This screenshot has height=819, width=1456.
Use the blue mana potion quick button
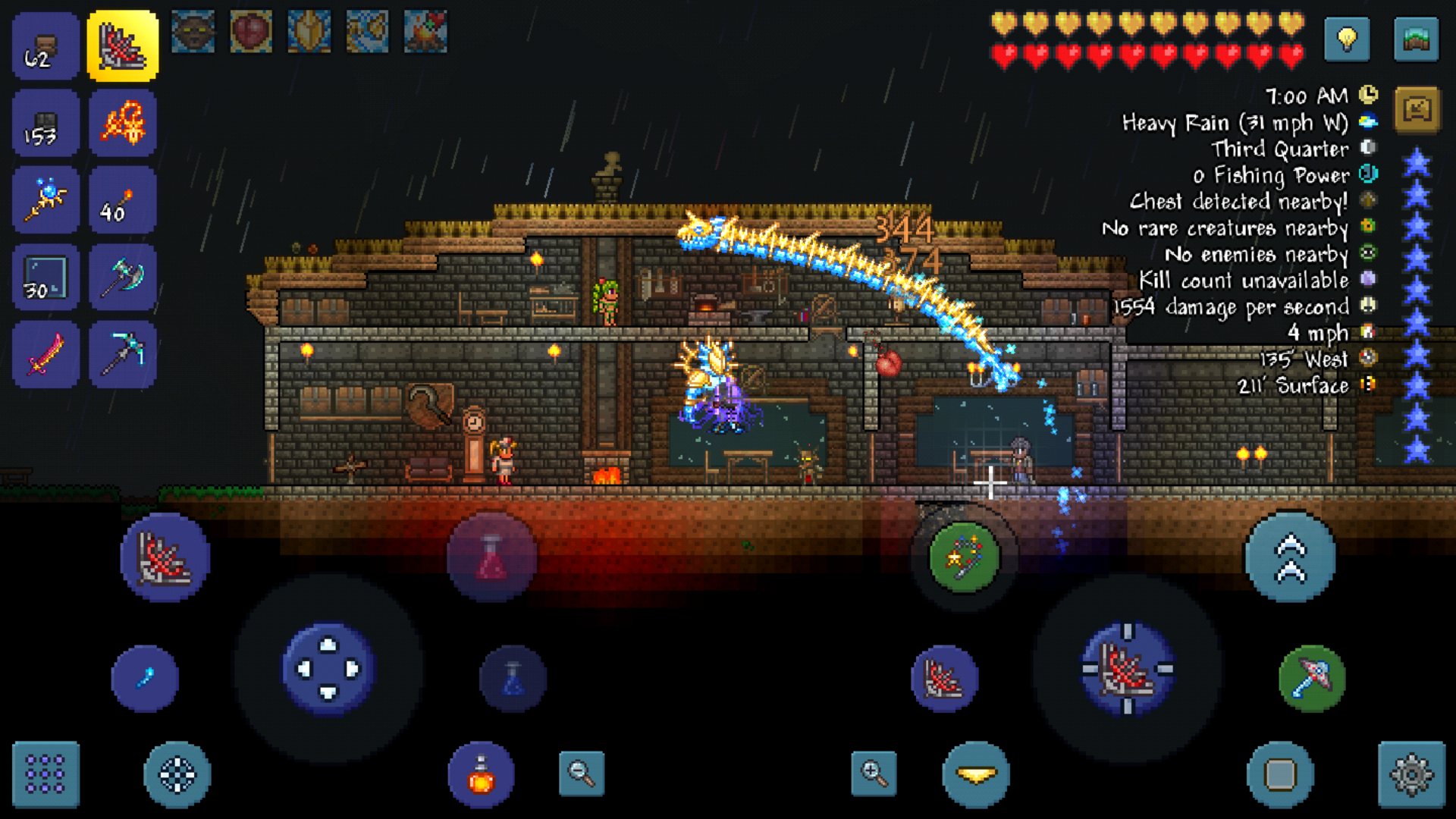click(513, 678)
